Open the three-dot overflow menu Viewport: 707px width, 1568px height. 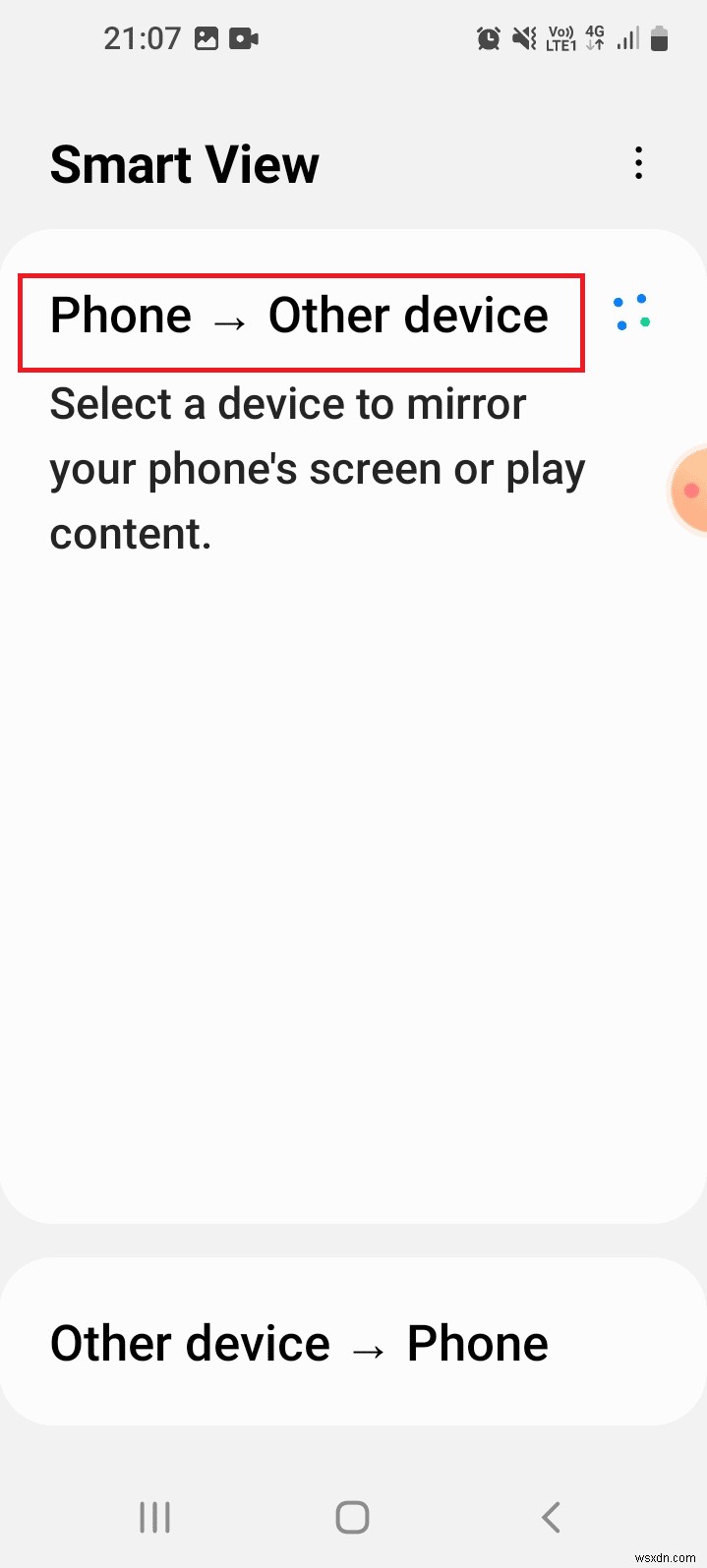(x=638, y=163)
